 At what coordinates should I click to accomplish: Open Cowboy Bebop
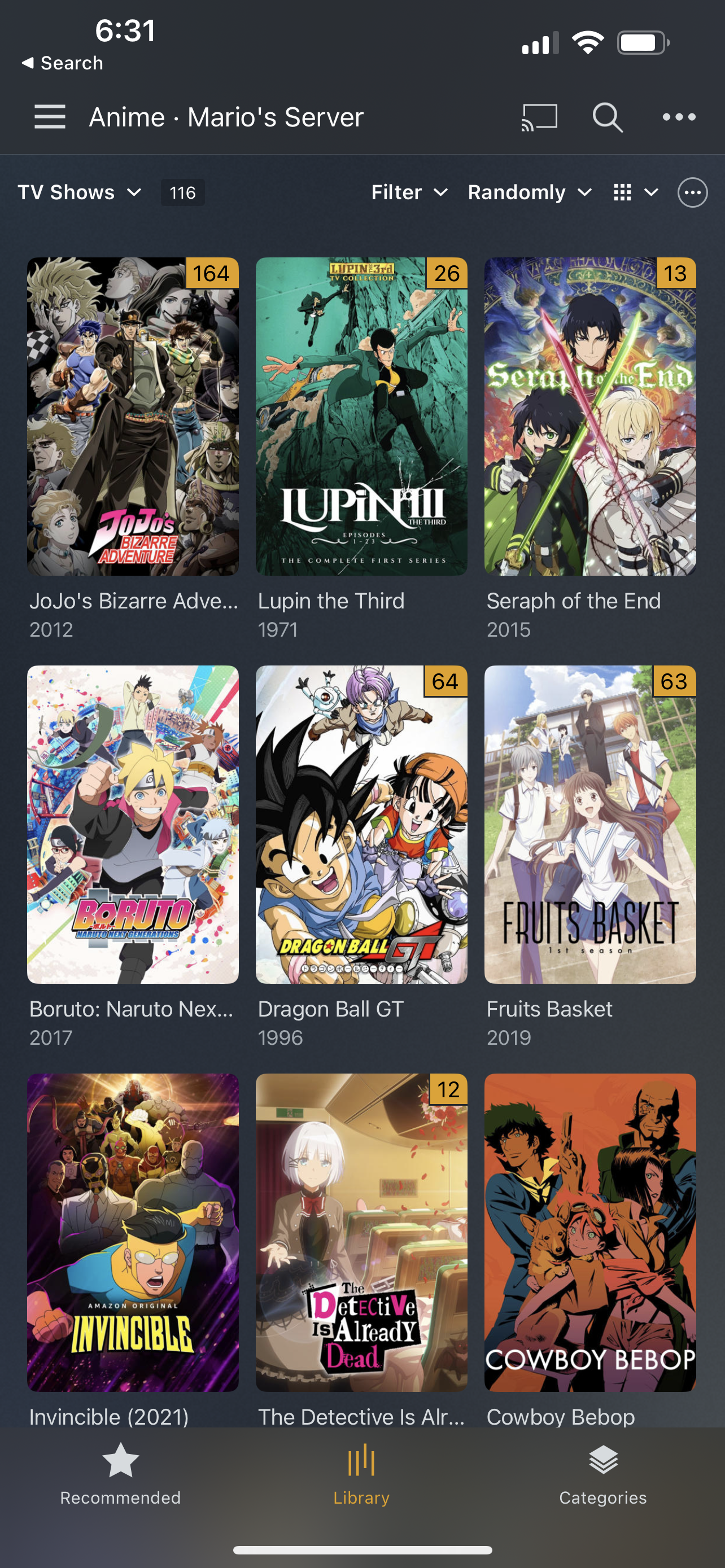point(589,1232)
